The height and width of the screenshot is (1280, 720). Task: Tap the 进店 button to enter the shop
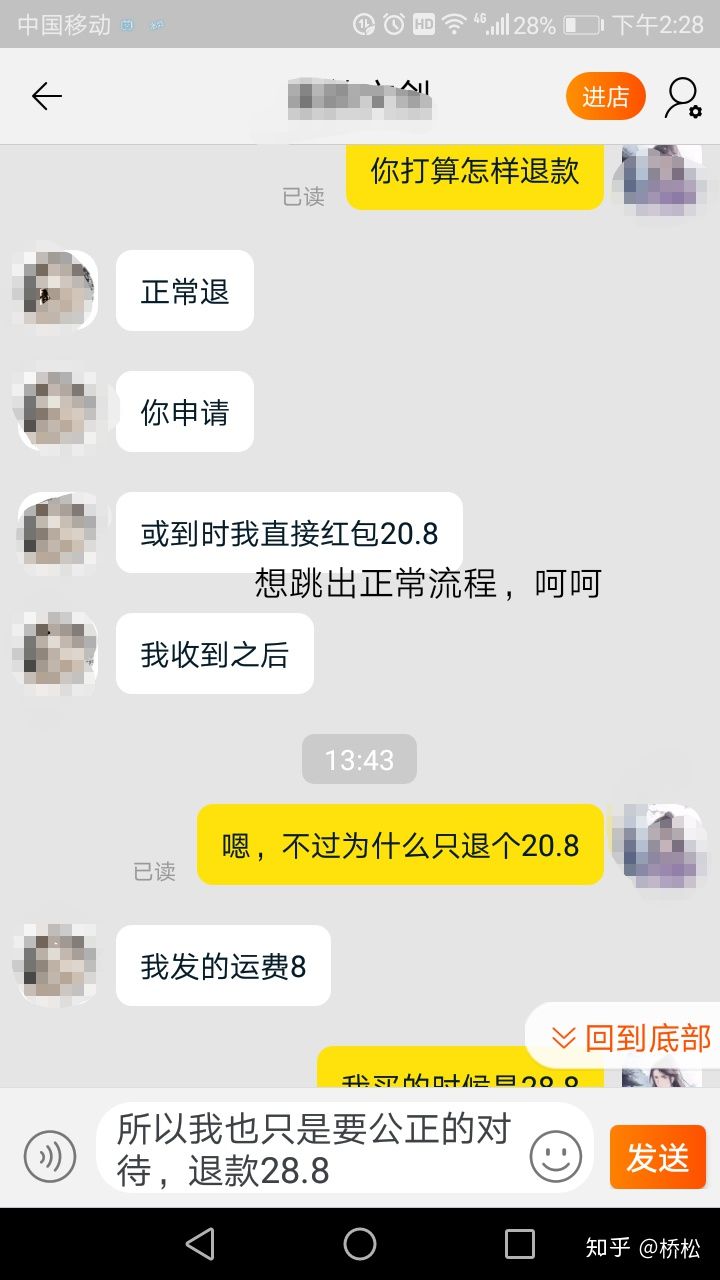point(605,97)
